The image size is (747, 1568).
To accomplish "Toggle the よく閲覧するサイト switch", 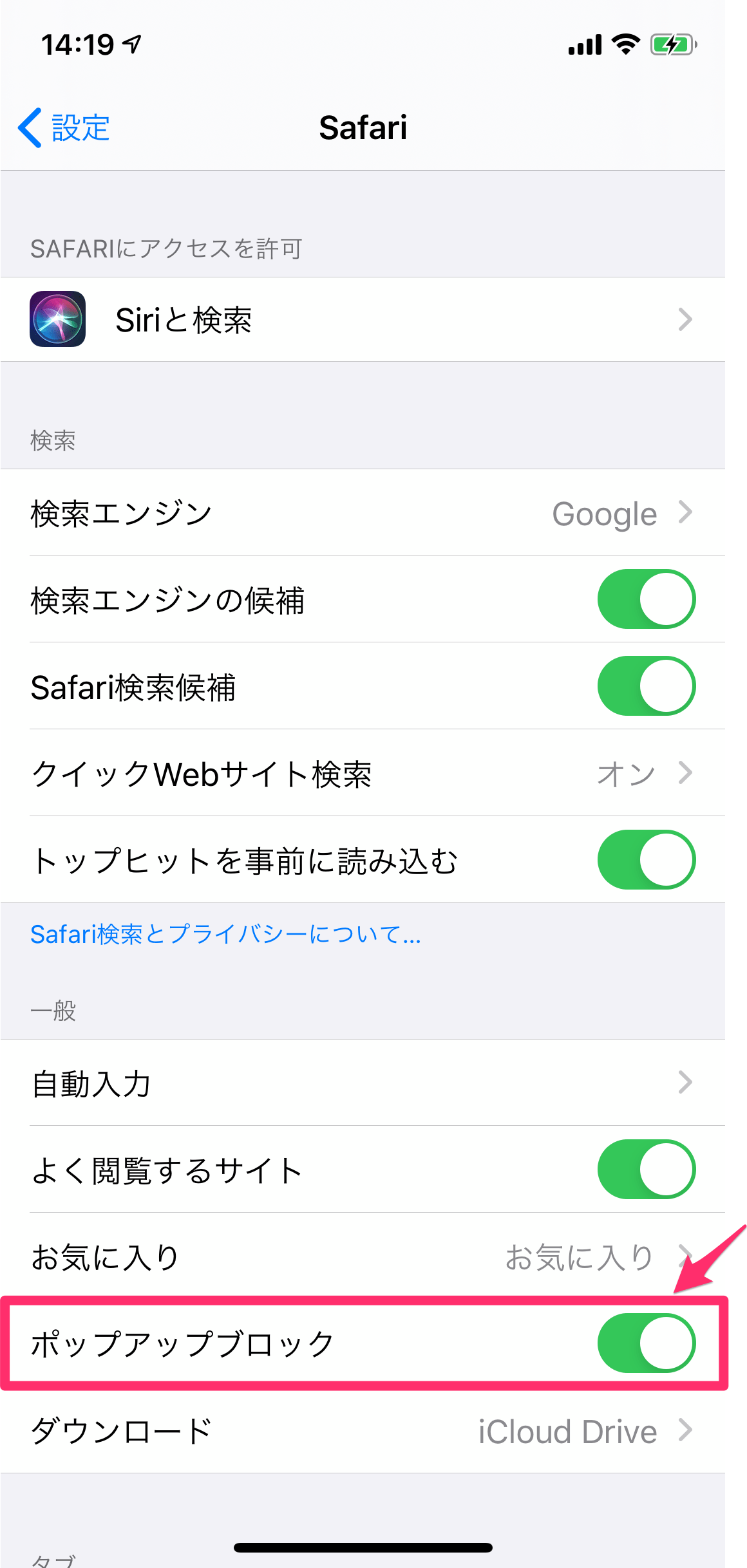I will [x=645, y=1170].
